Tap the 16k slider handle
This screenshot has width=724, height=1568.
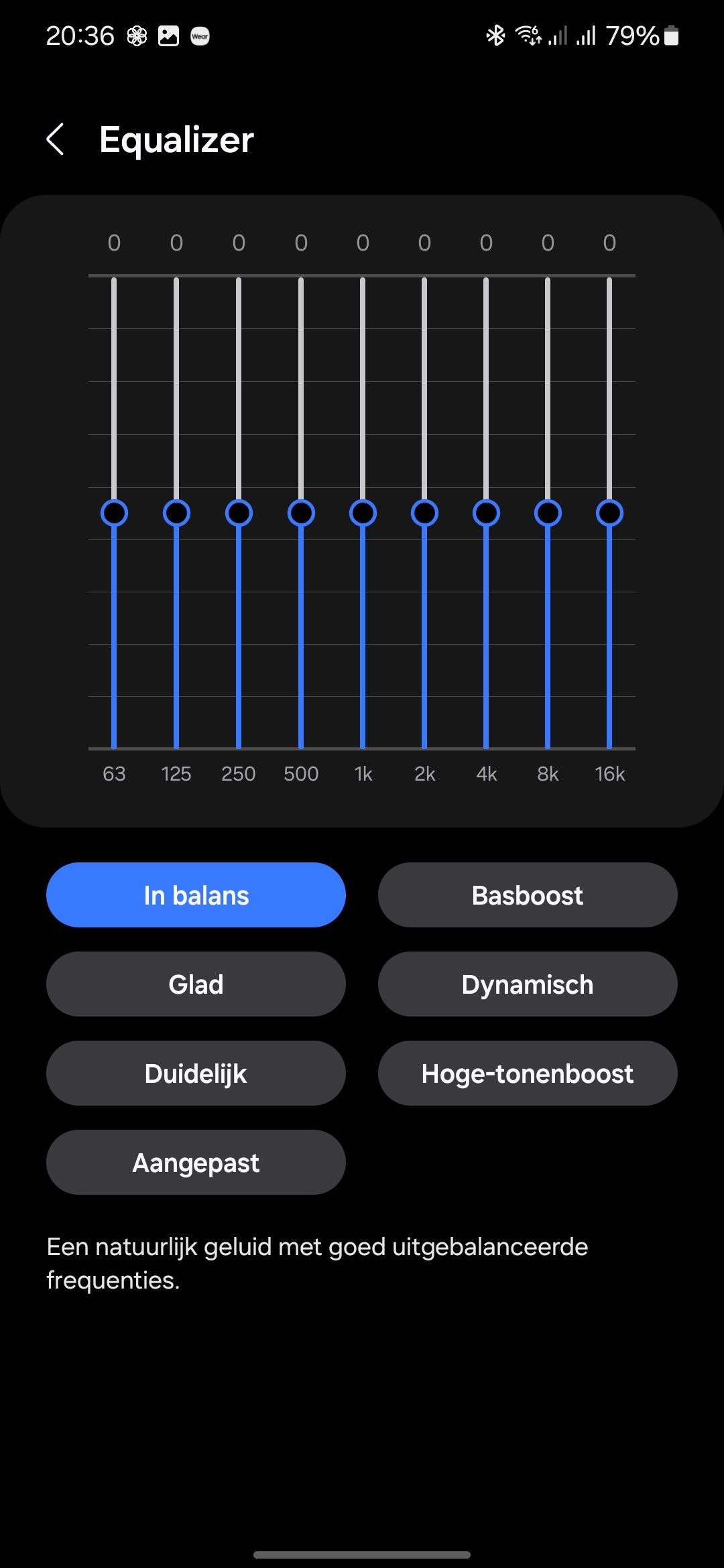(609, 513)
